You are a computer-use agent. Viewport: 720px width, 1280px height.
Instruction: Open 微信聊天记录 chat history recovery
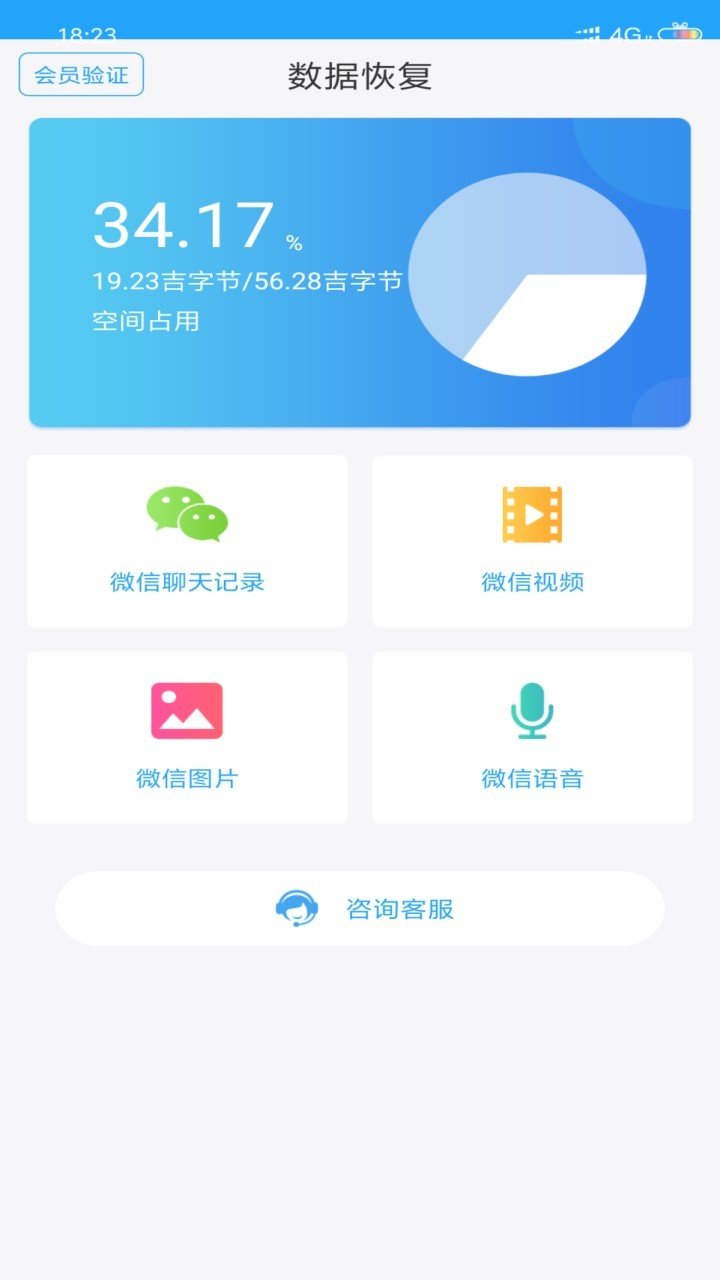(x=187, y=541)
